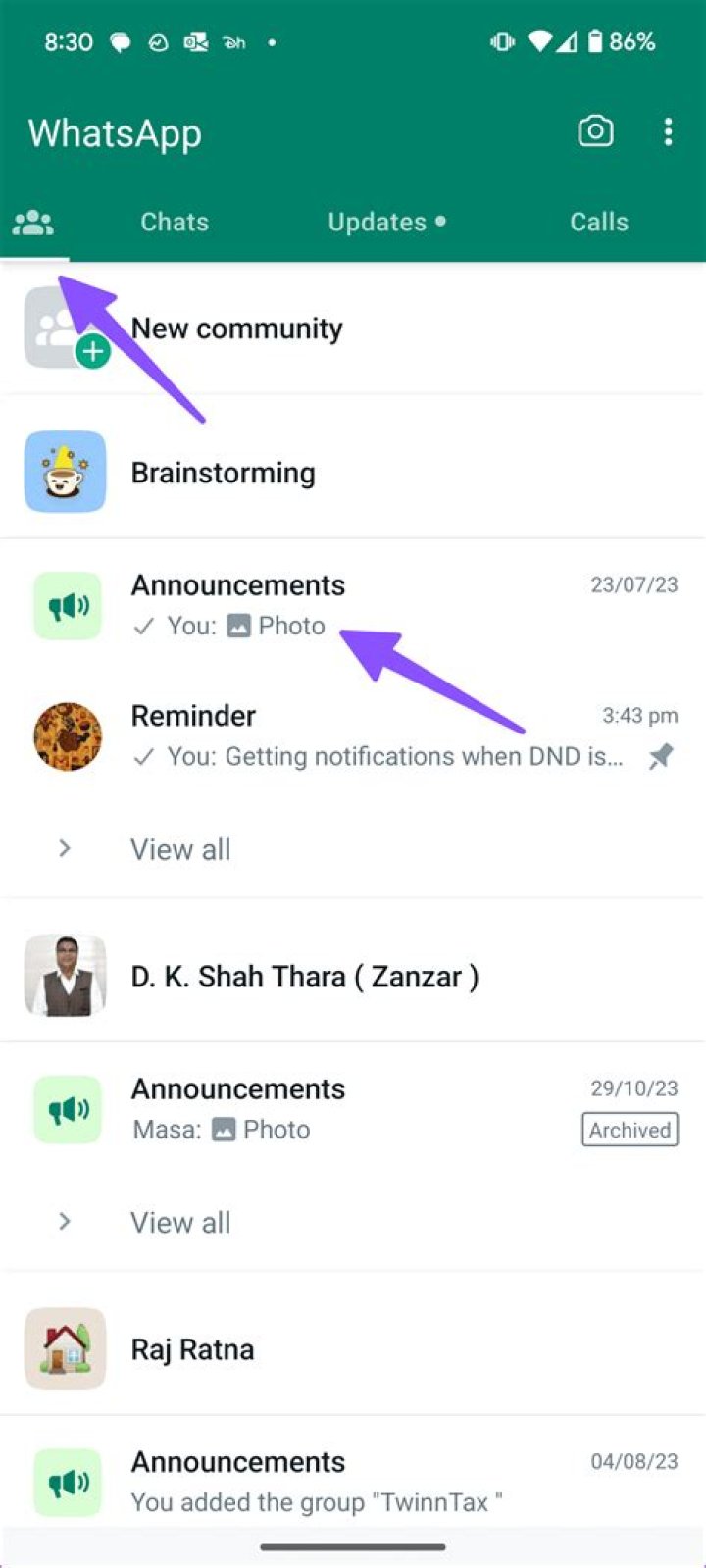706x1568 pixels.
Task: Switch to the Chats tab
Action: (175, 223)
